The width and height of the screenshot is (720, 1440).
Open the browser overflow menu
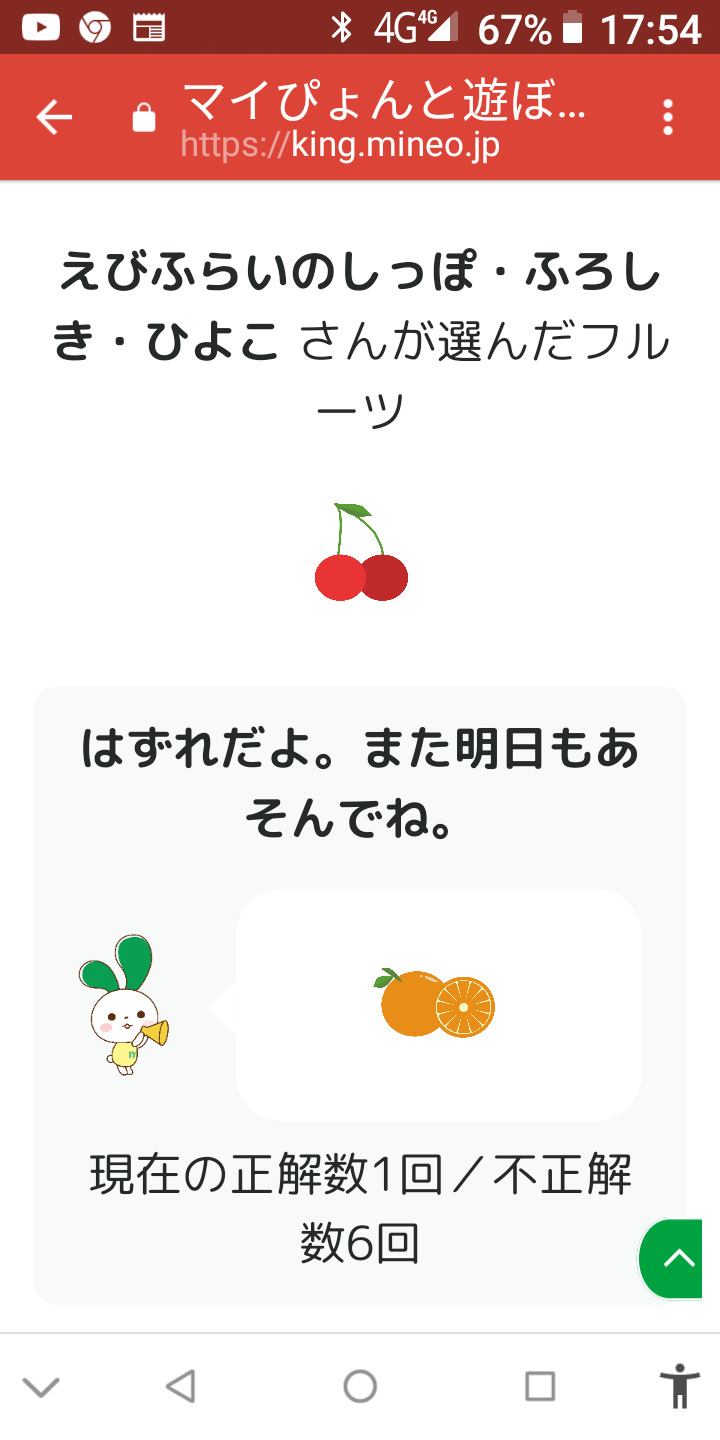click(x=668, y=118)
